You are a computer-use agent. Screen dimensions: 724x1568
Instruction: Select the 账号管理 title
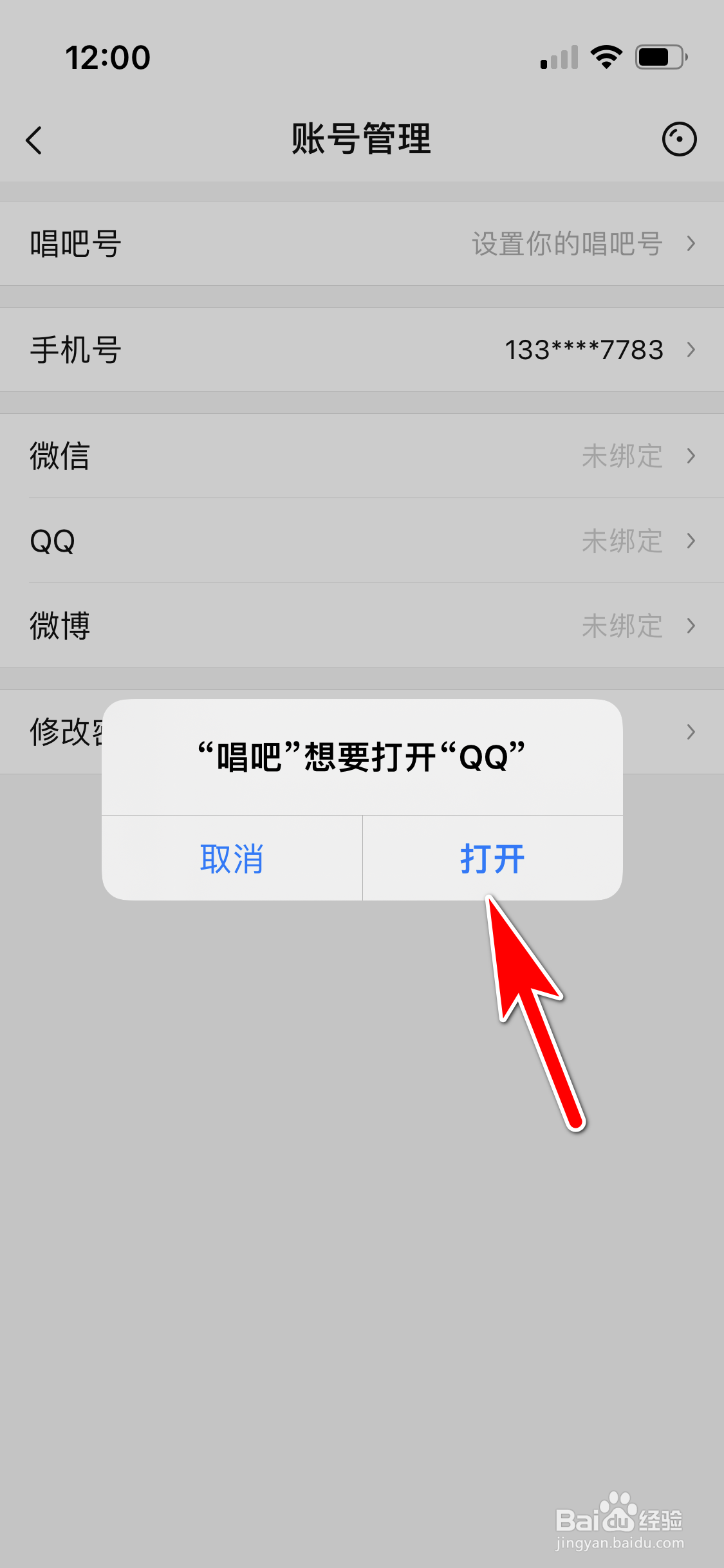click(362, 138)
